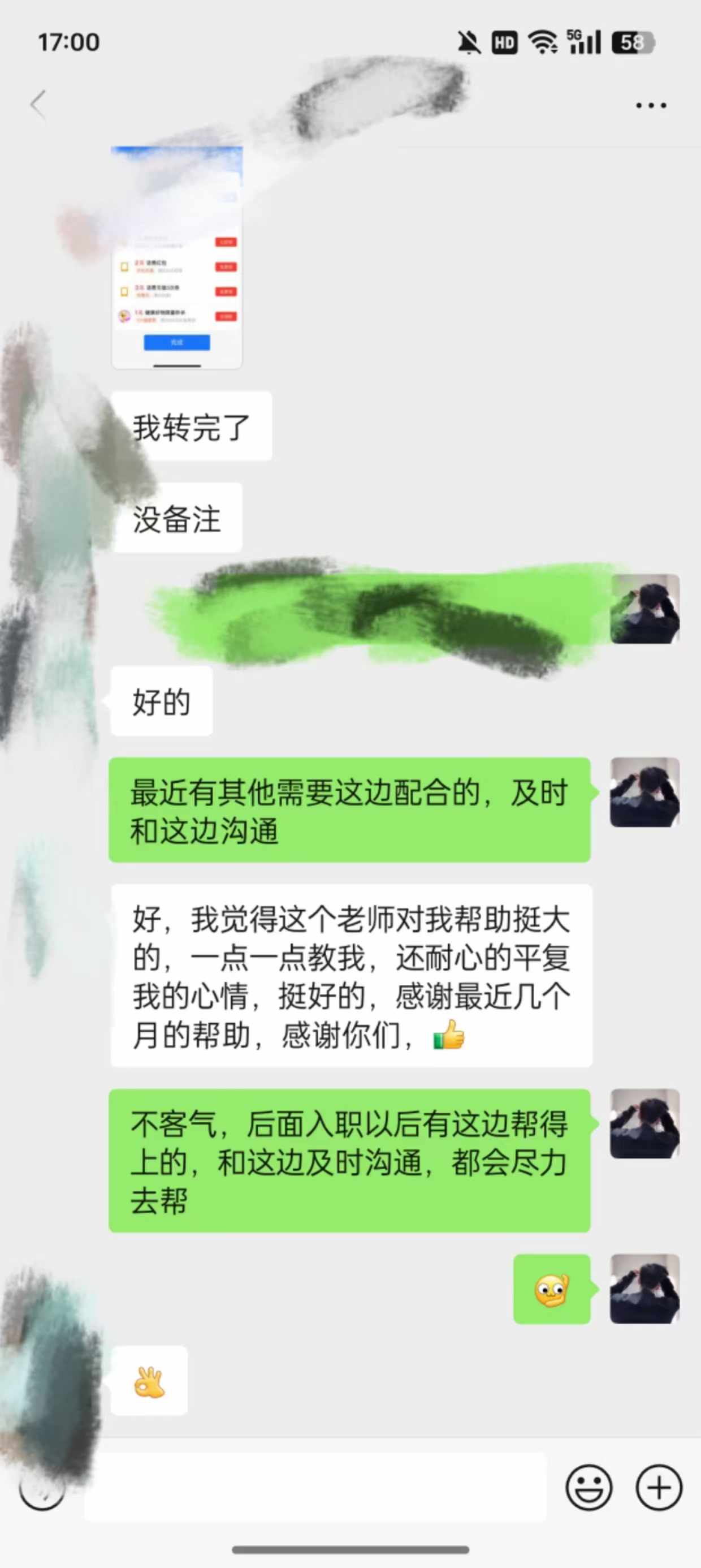Go back to the chat list

(x=39, y=105)
